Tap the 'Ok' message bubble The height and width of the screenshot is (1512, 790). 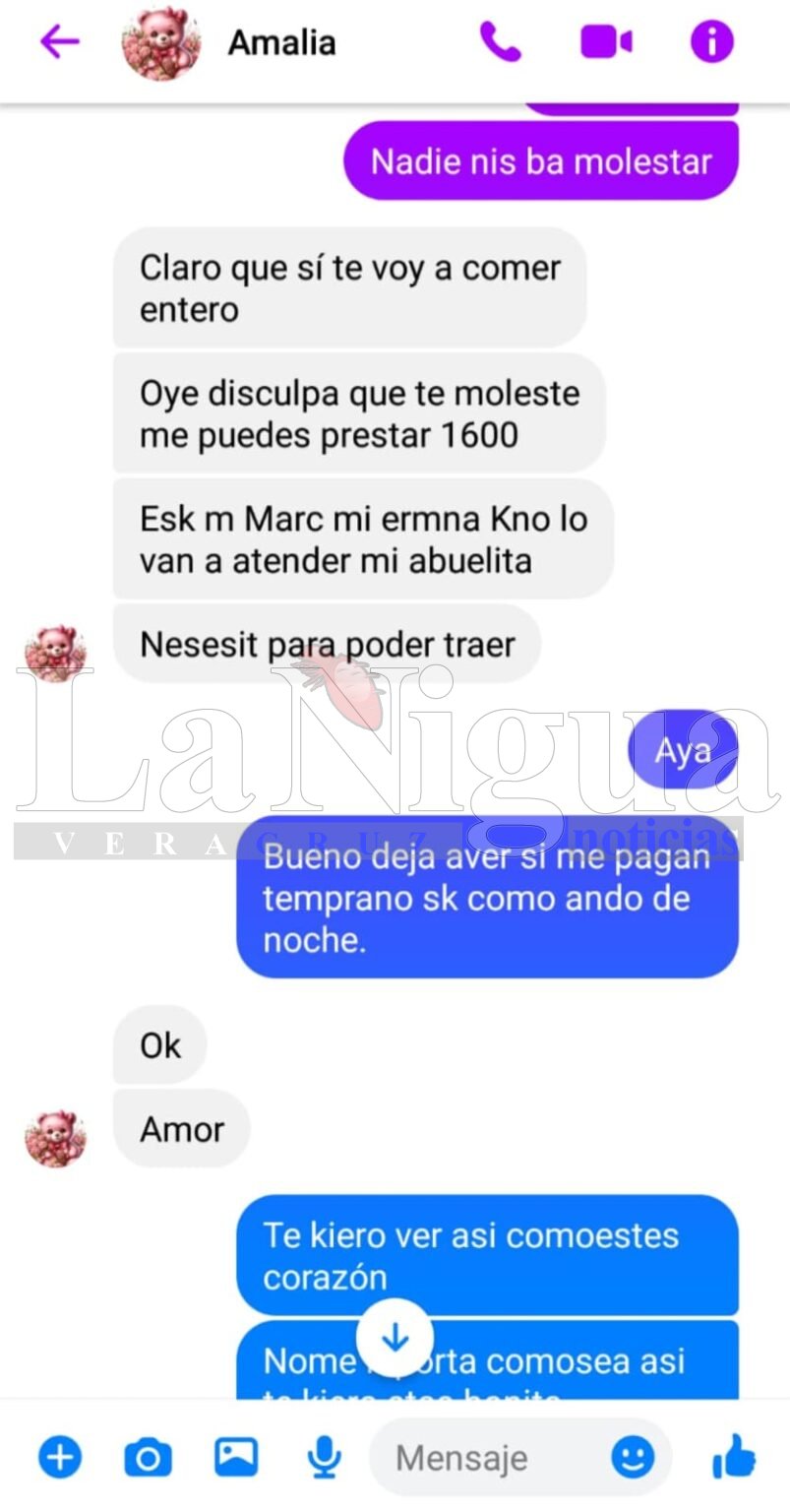(x=159, y=1046)
